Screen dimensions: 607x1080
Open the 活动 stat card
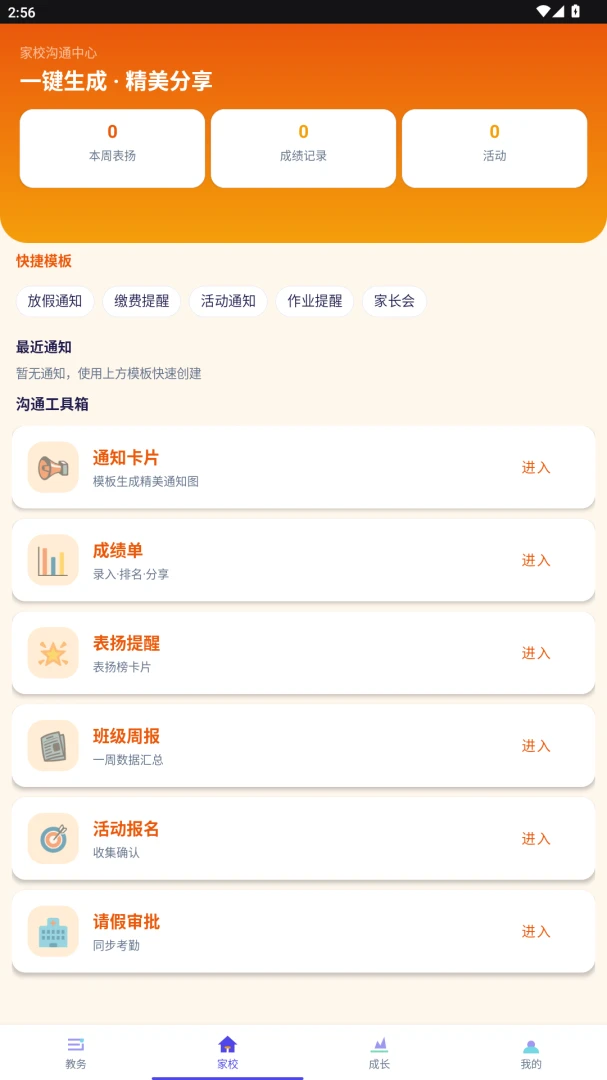(495, 148)
